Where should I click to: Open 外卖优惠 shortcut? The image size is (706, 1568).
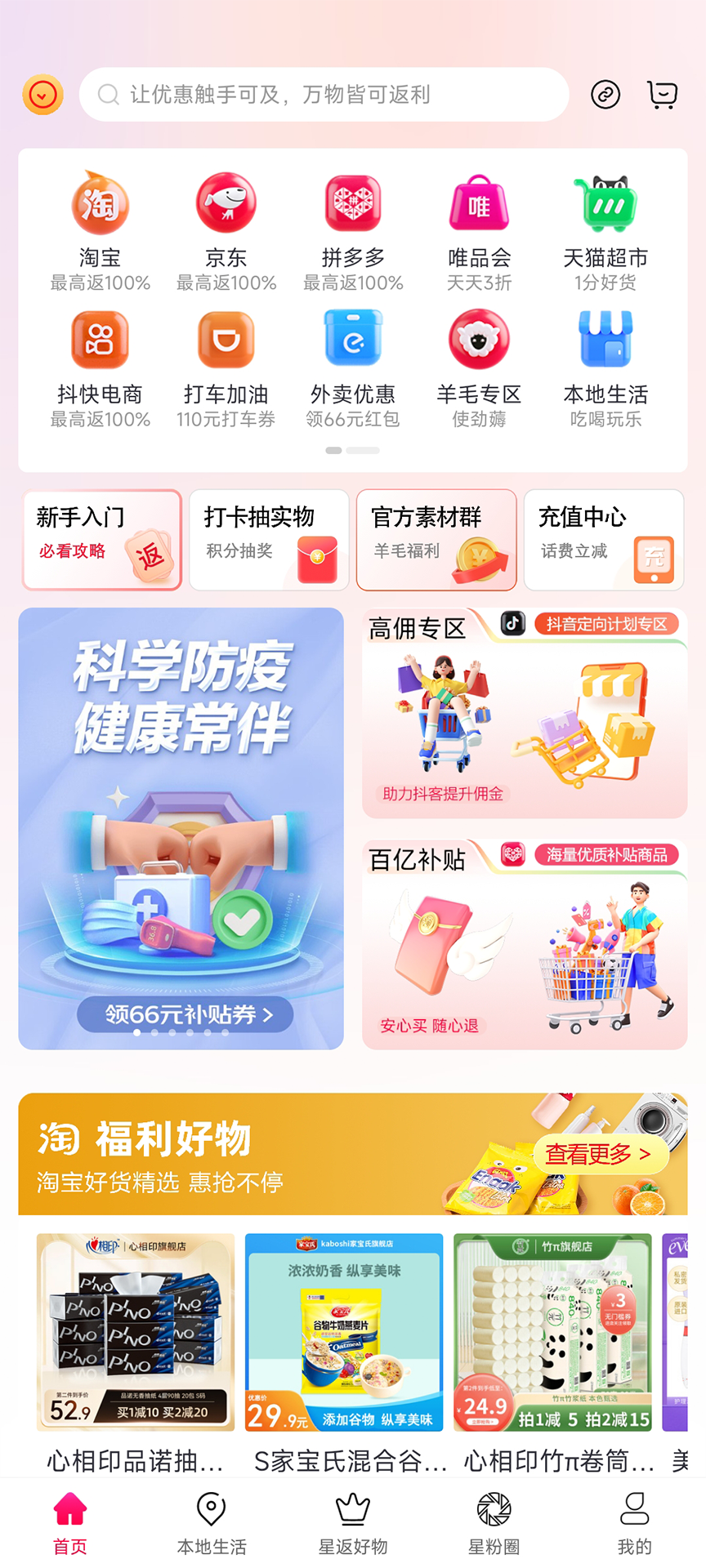point(353,367)
